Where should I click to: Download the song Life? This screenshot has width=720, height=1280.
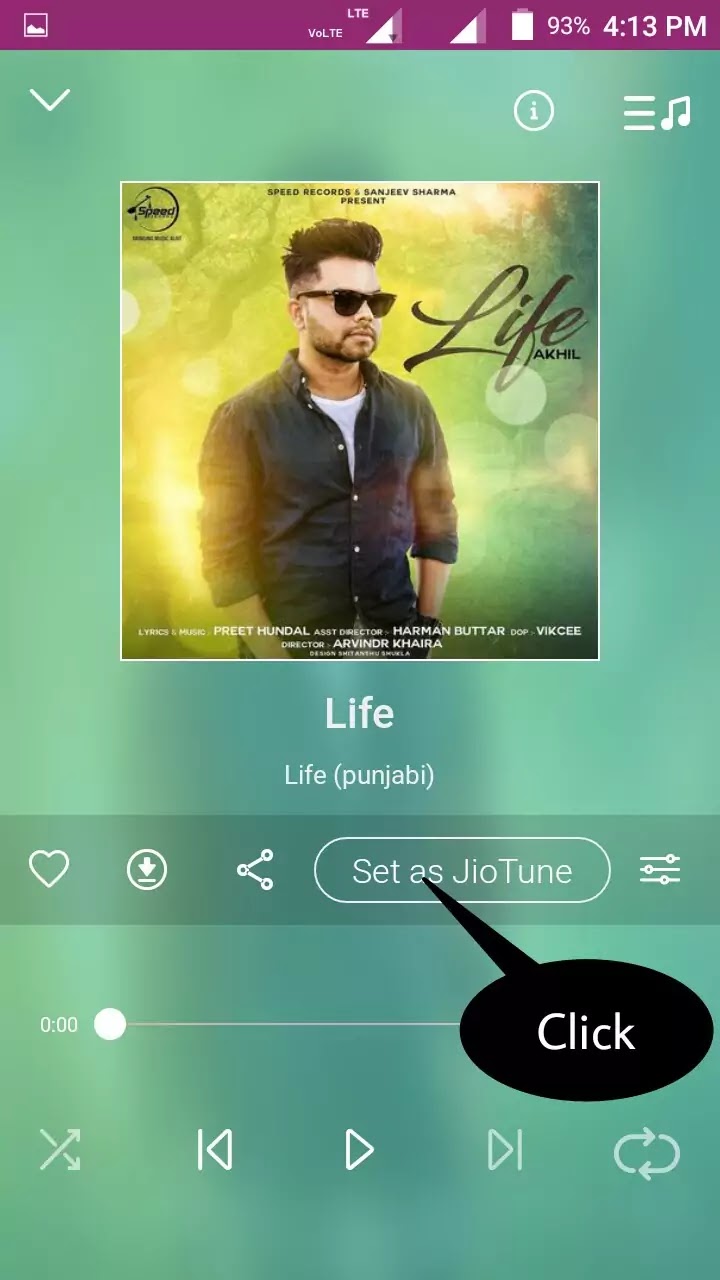[x=147, y=870]
